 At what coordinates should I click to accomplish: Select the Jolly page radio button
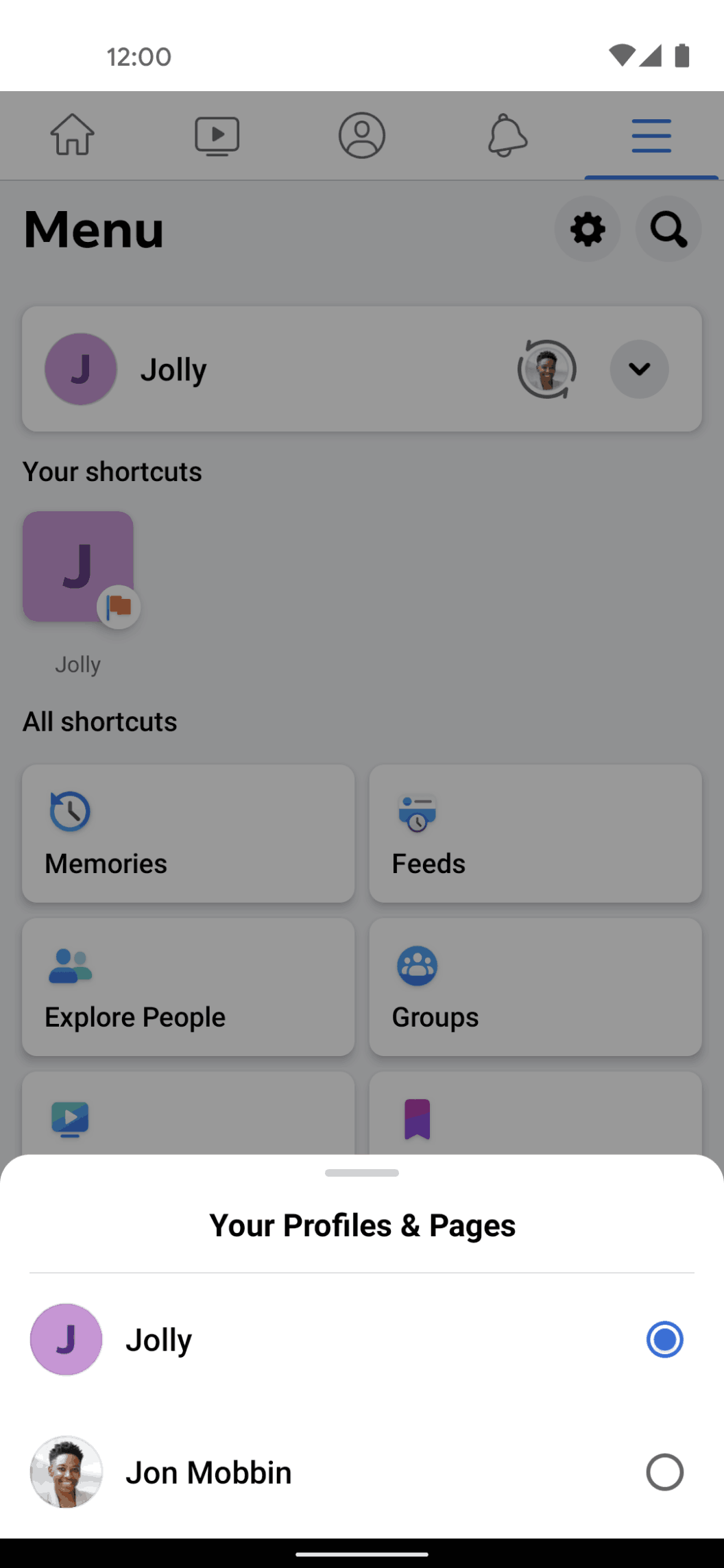point(664,1339)
